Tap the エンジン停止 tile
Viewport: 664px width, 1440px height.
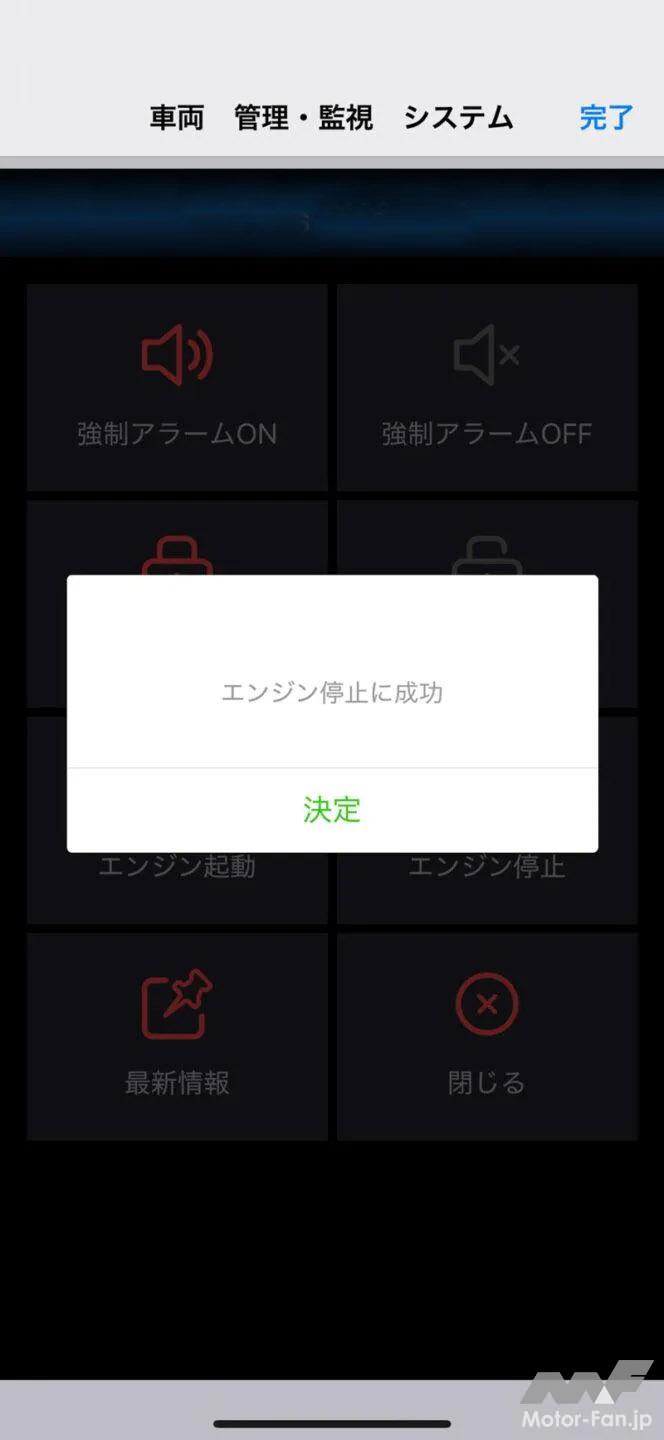(487, 885)
